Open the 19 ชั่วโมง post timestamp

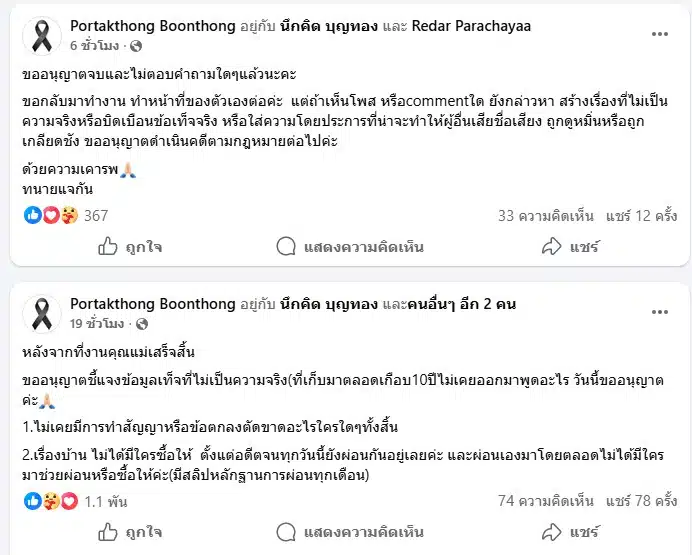click(x=97, y=323)
